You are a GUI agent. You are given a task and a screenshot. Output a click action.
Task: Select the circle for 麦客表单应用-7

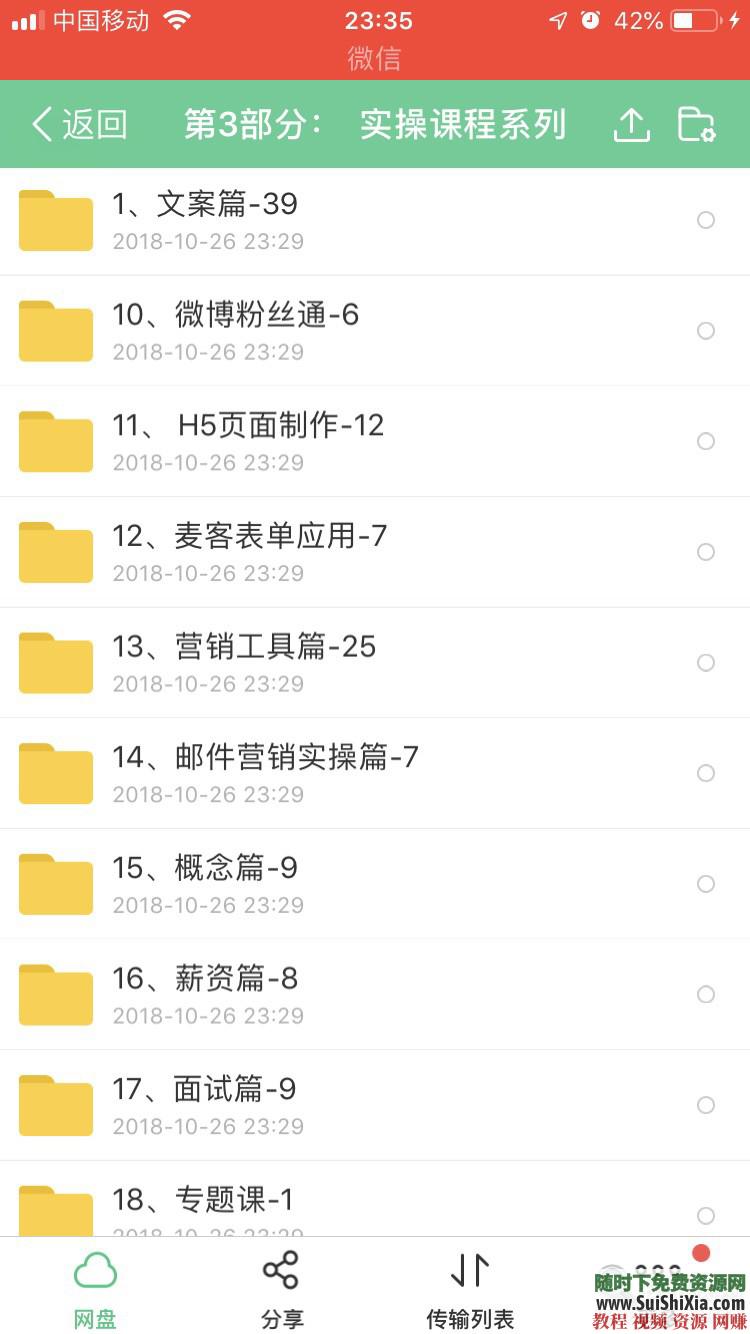tap(707, 552)
